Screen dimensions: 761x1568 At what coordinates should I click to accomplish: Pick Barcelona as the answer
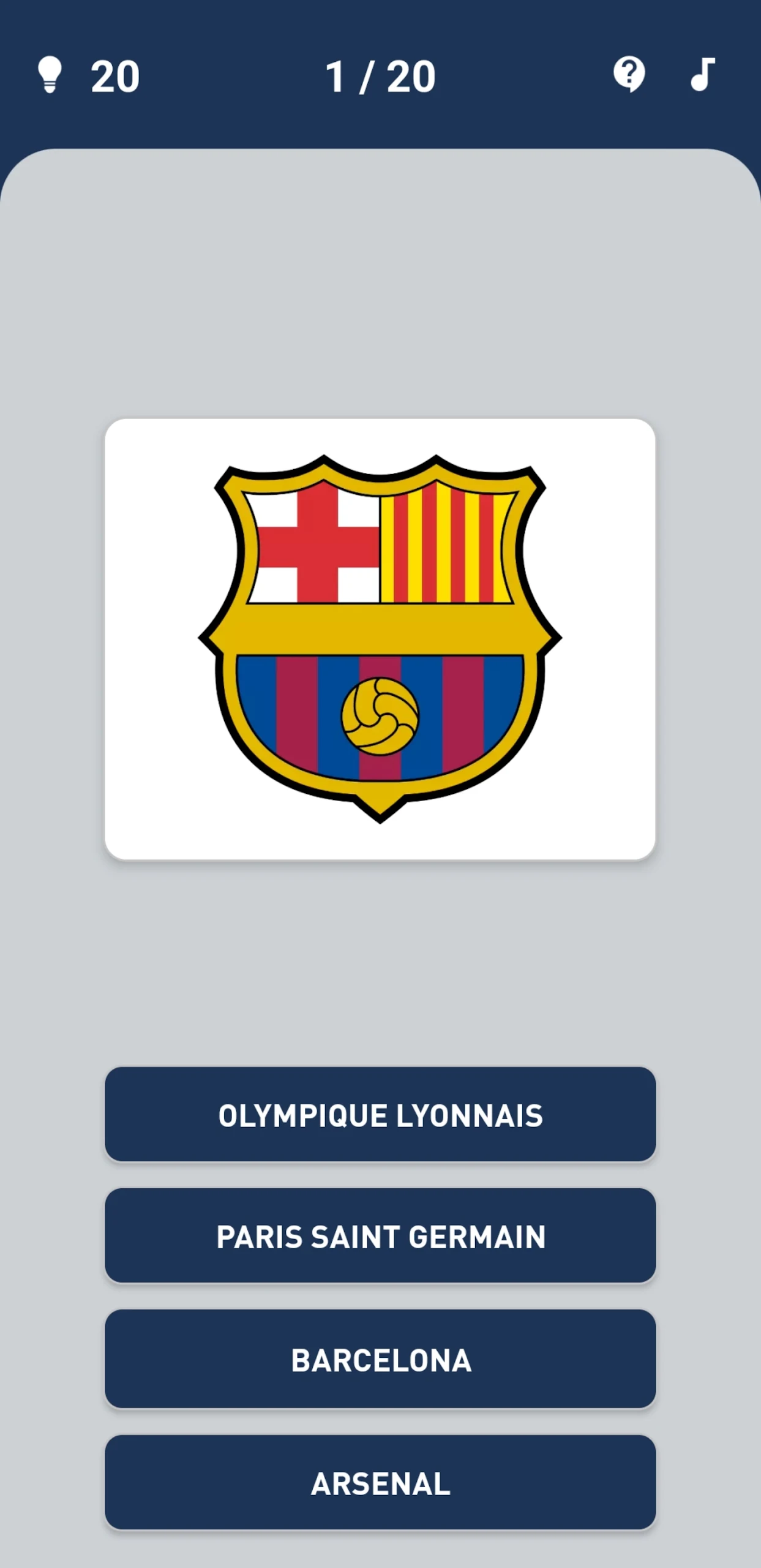[x=380, y=1360]
